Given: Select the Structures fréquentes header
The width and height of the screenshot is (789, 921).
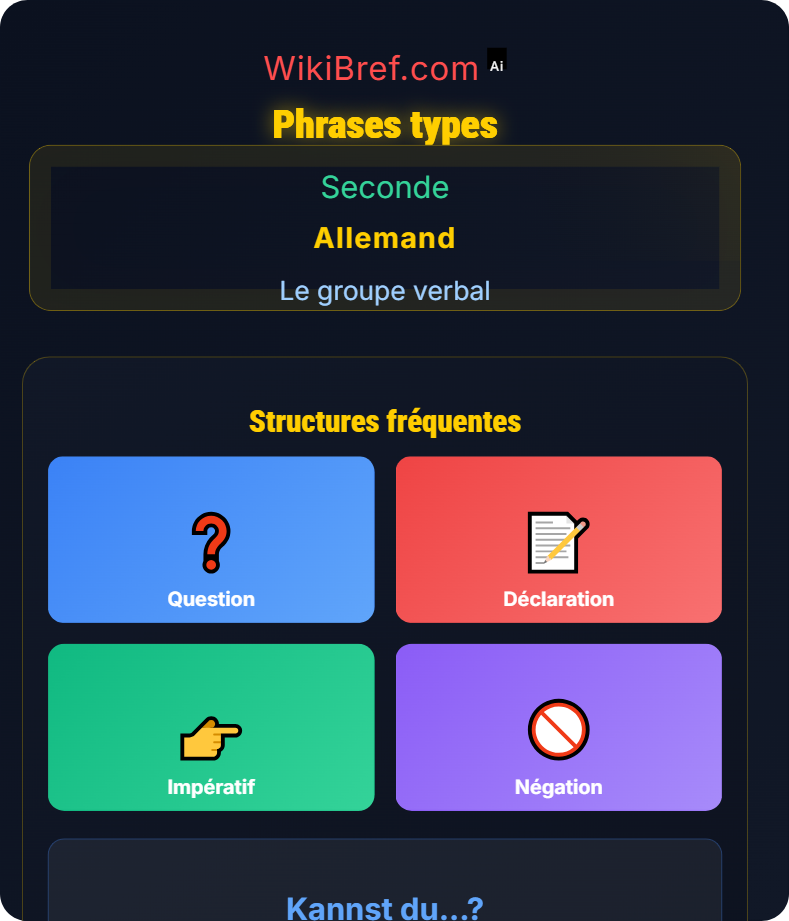Looking at the screenshot, I should pos(385,422).
